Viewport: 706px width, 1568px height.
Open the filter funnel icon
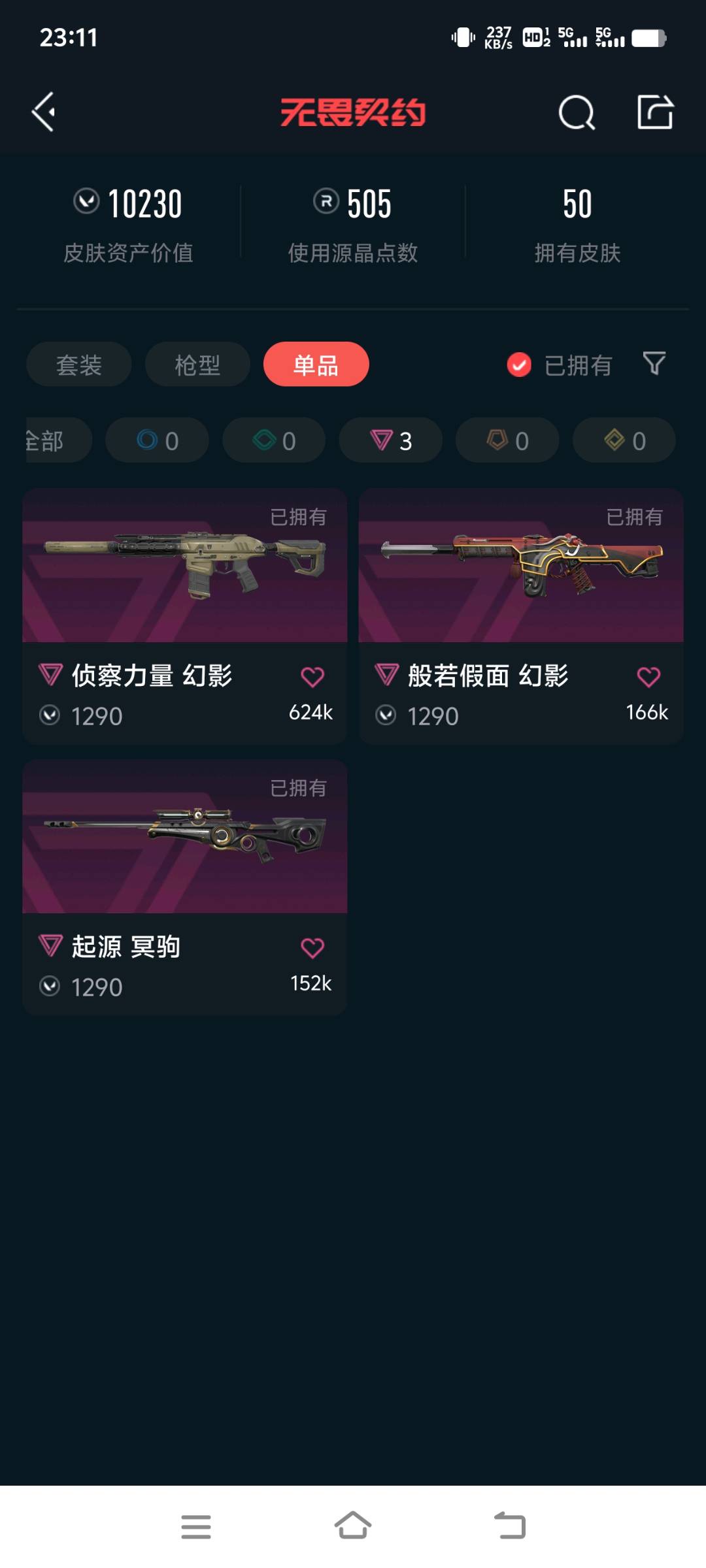pyautogui.click(x=654, y=363)
